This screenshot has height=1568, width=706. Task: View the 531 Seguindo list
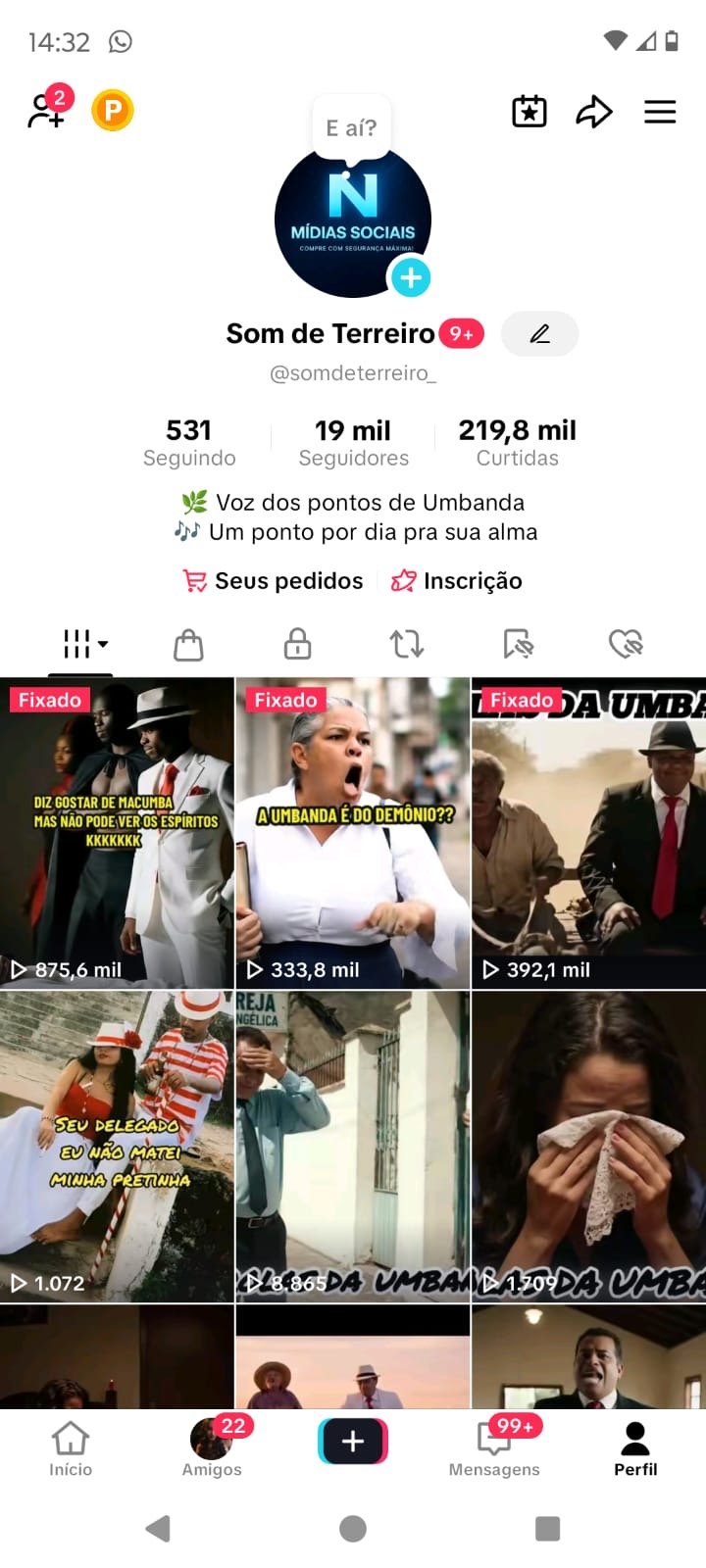(x=189, y=443)
